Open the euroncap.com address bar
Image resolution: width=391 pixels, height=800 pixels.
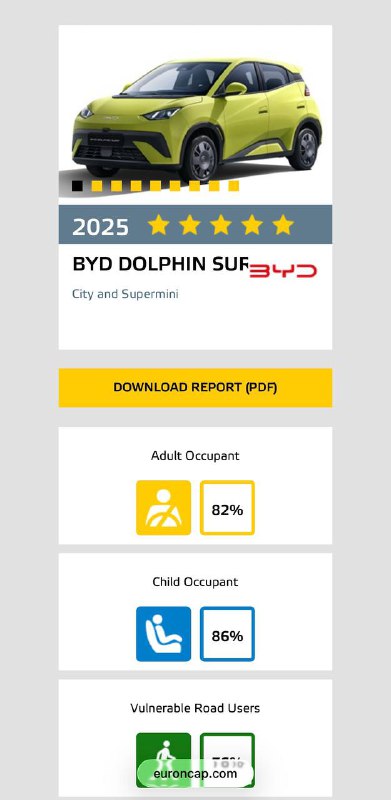[195, 773]
